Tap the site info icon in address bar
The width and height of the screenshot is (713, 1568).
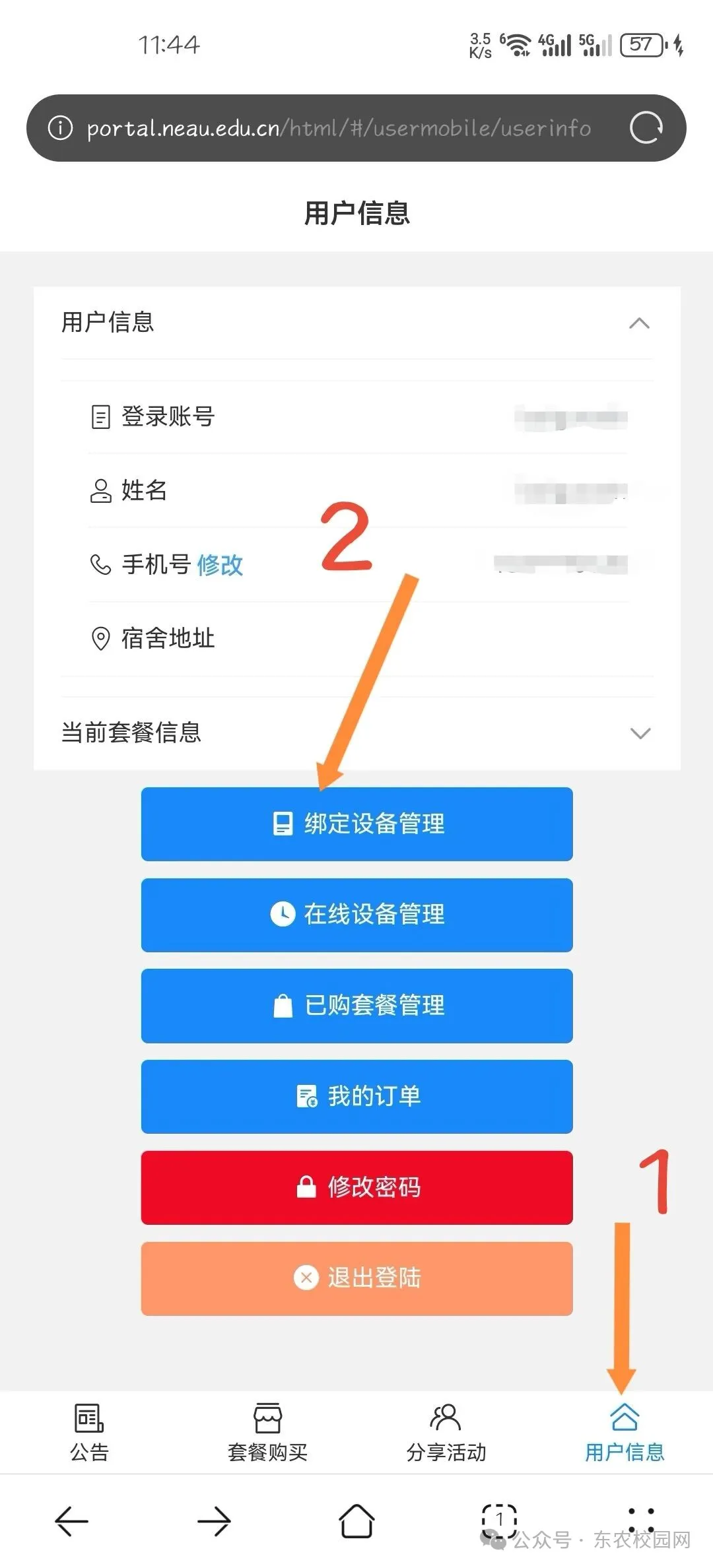[x=60, y=127]
